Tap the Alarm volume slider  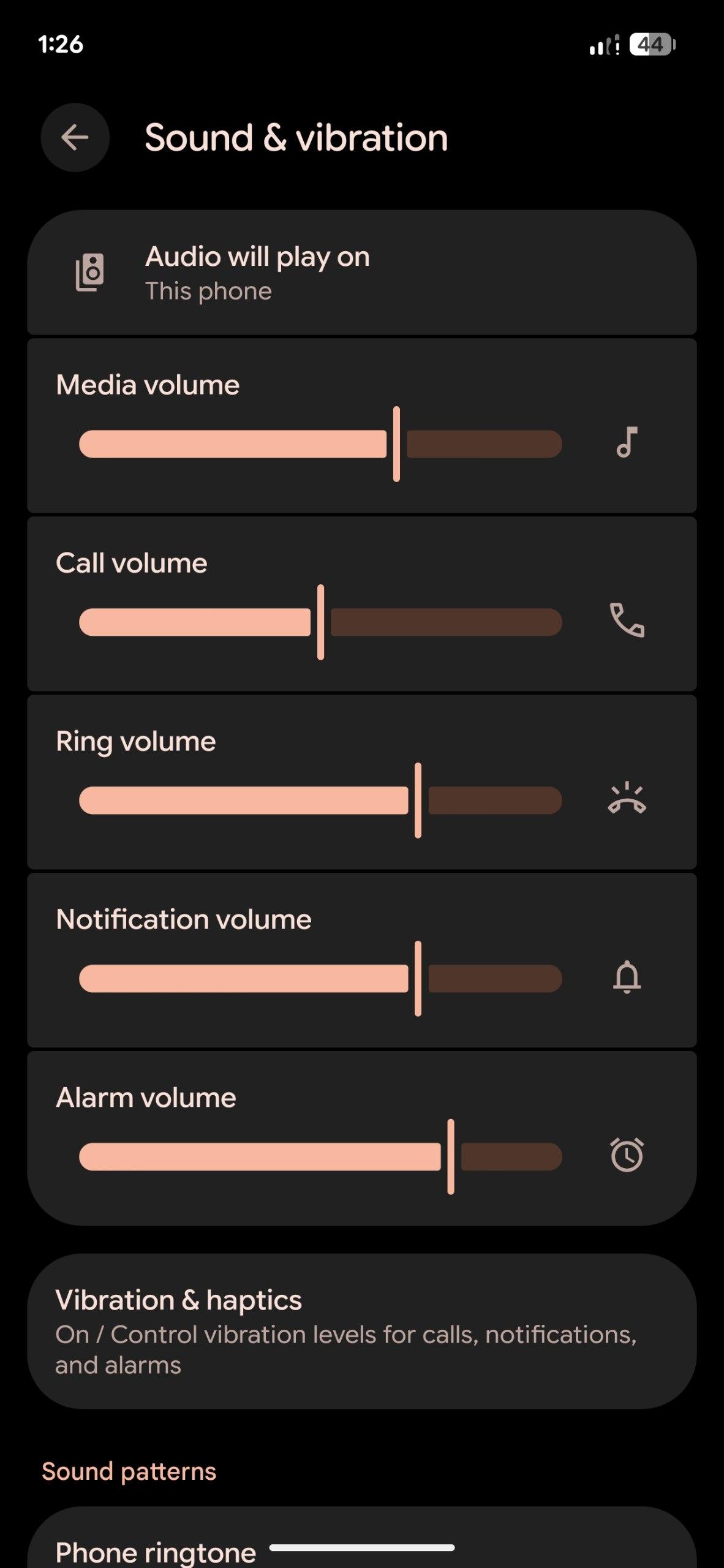[320, 1157]
